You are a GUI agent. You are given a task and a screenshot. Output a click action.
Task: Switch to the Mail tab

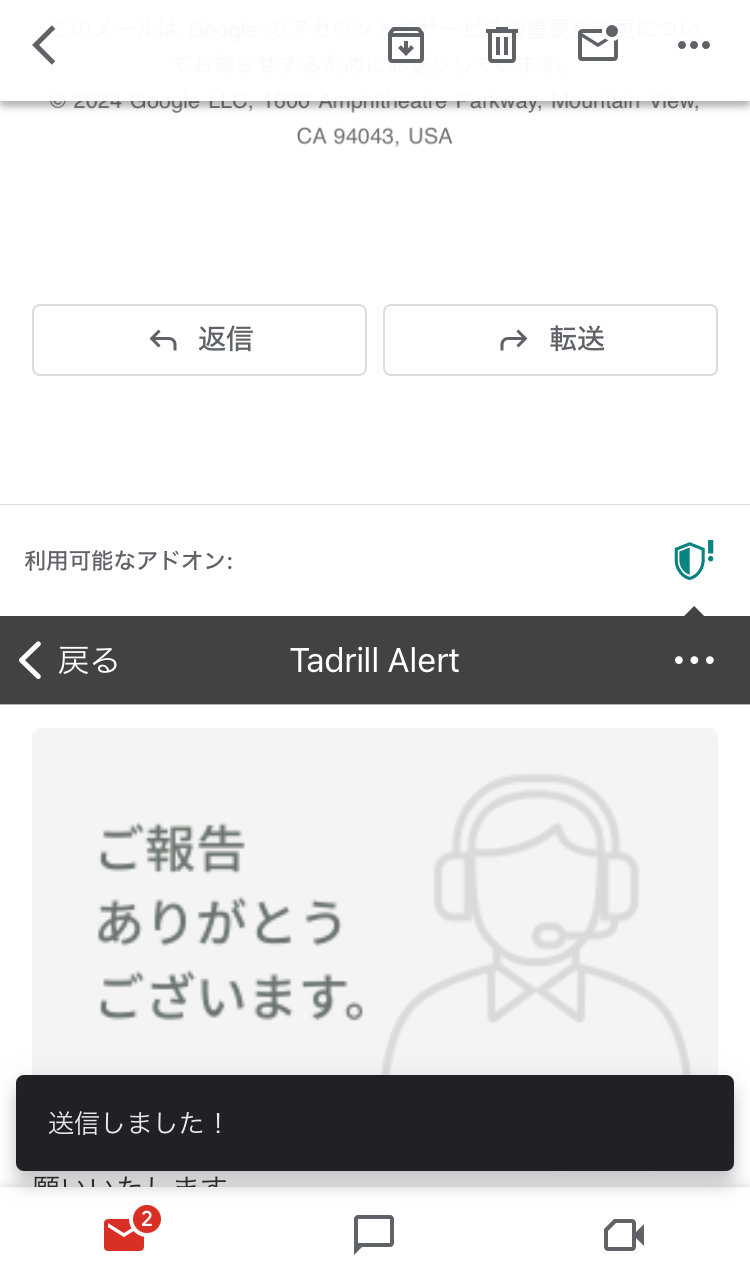[x=125, y=1235]
